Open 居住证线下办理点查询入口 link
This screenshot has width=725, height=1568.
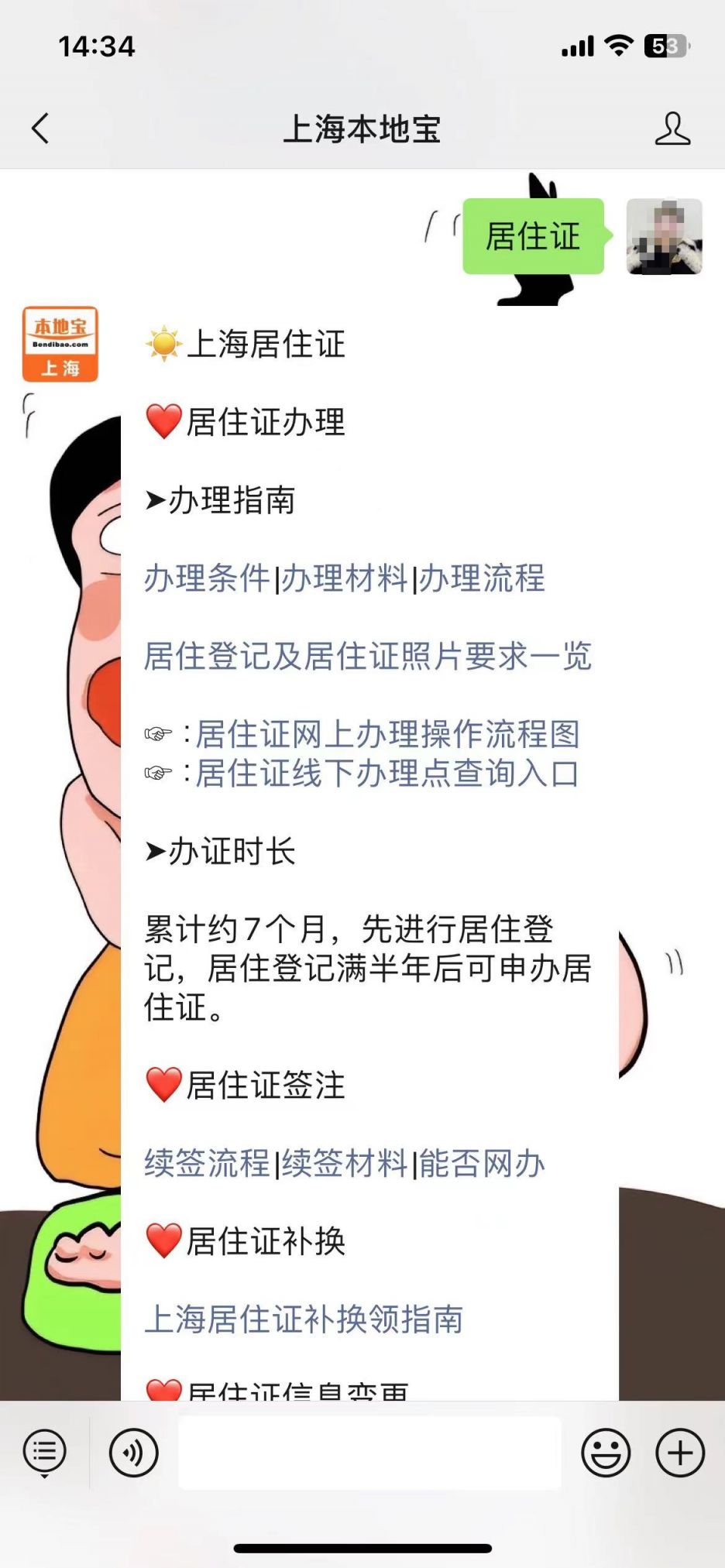387,774
